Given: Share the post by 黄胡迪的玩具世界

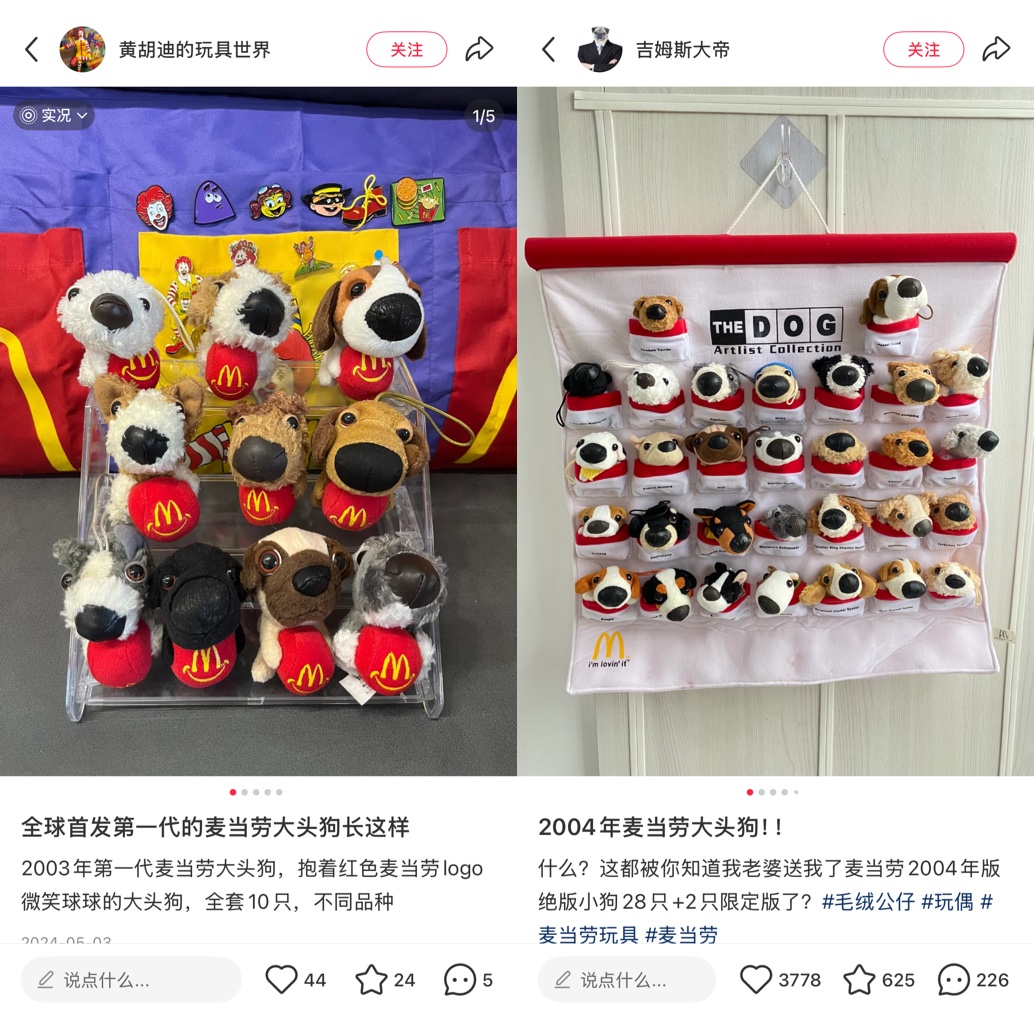Looking at the screenshot, I should [480, 49].
